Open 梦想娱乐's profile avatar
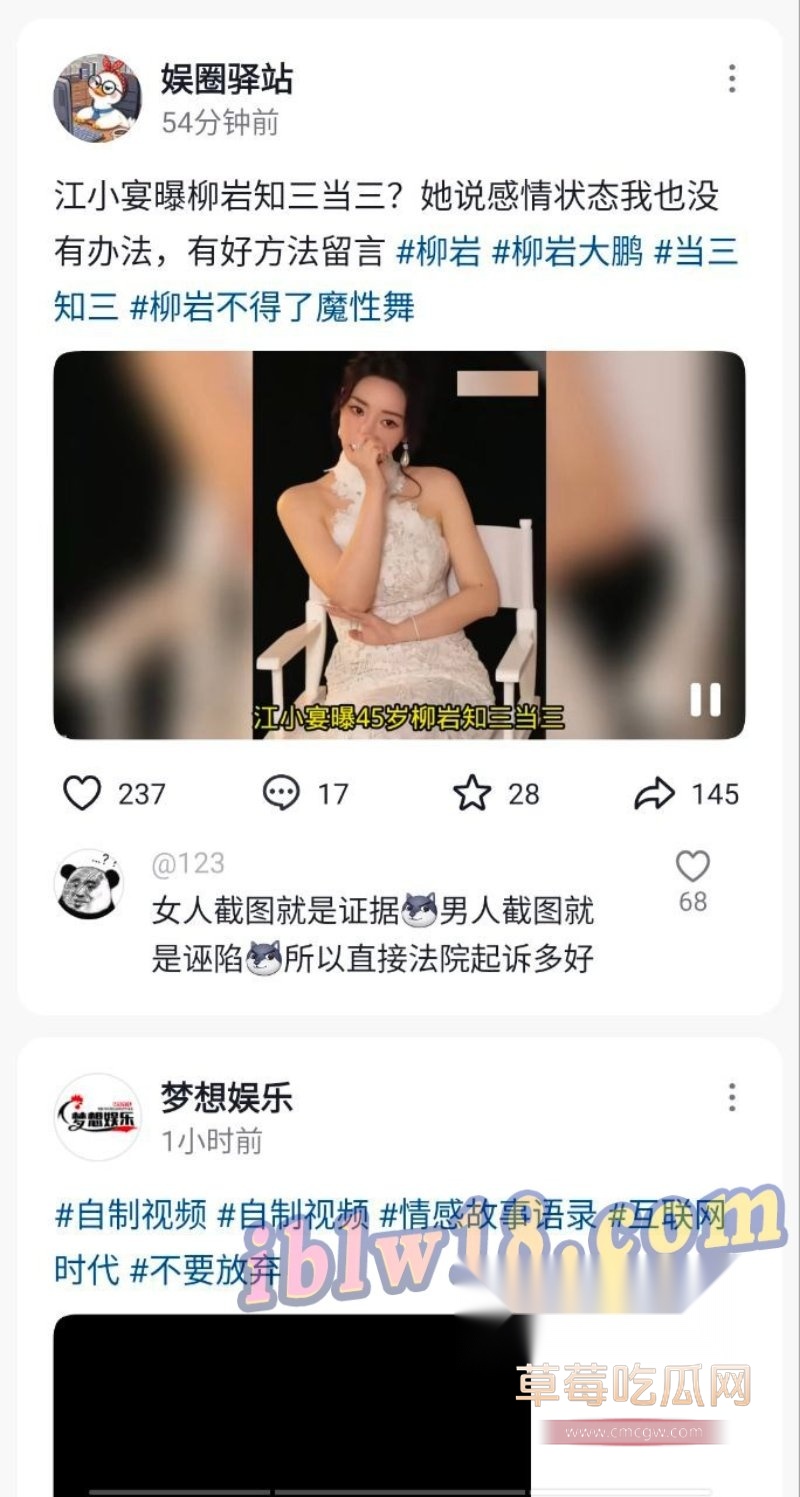 pyautogui.click(x=97, y=1117)
